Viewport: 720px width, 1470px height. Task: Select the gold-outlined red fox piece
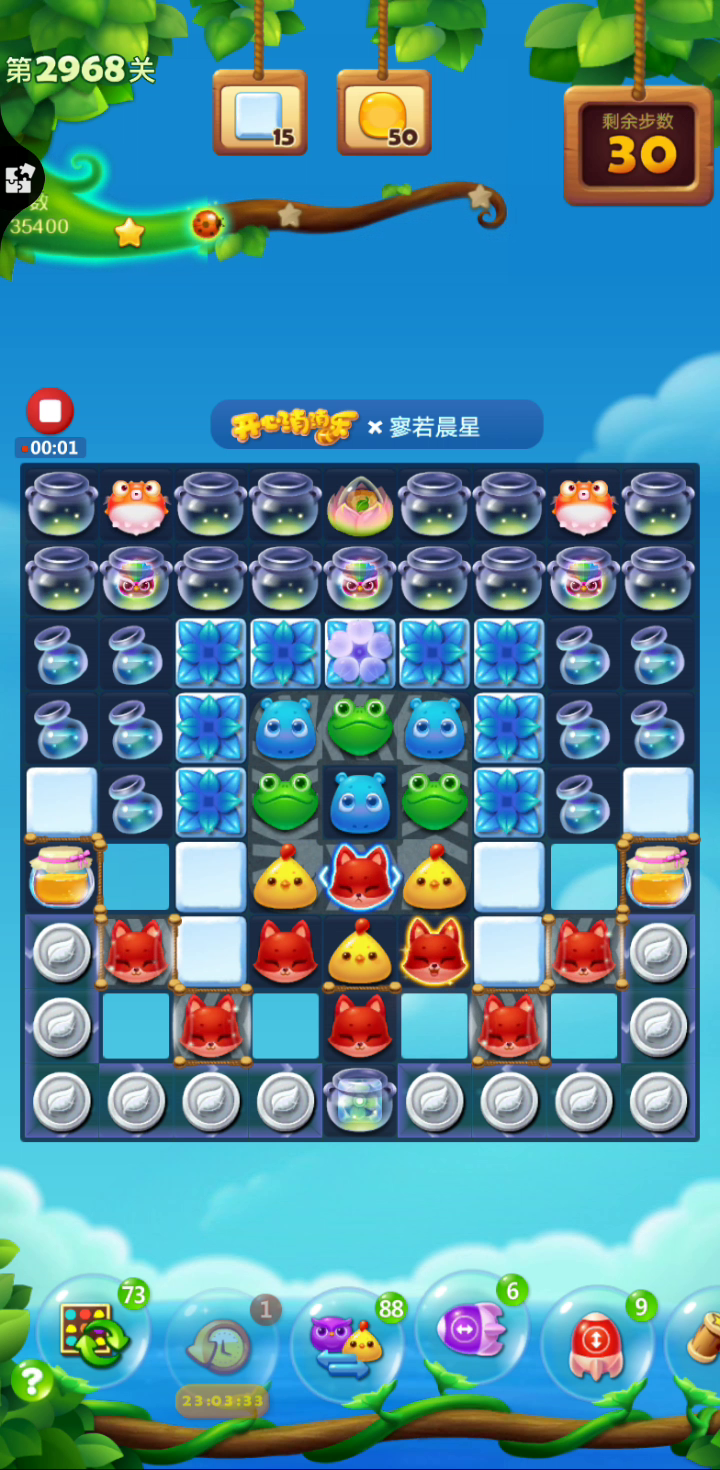[434, 951]
